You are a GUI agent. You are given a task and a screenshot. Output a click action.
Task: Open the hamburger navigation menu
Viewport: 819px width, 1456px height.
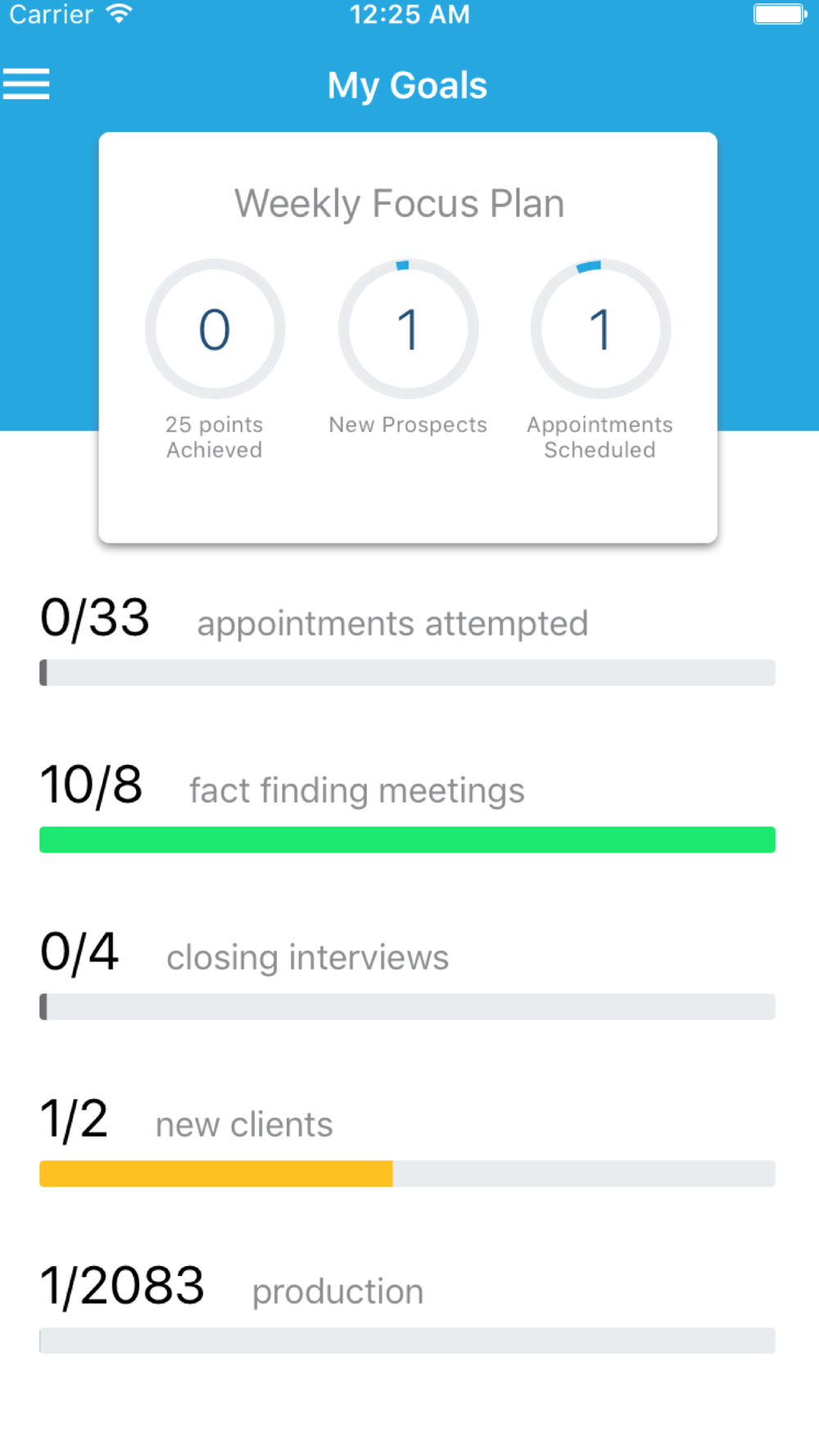26,84
